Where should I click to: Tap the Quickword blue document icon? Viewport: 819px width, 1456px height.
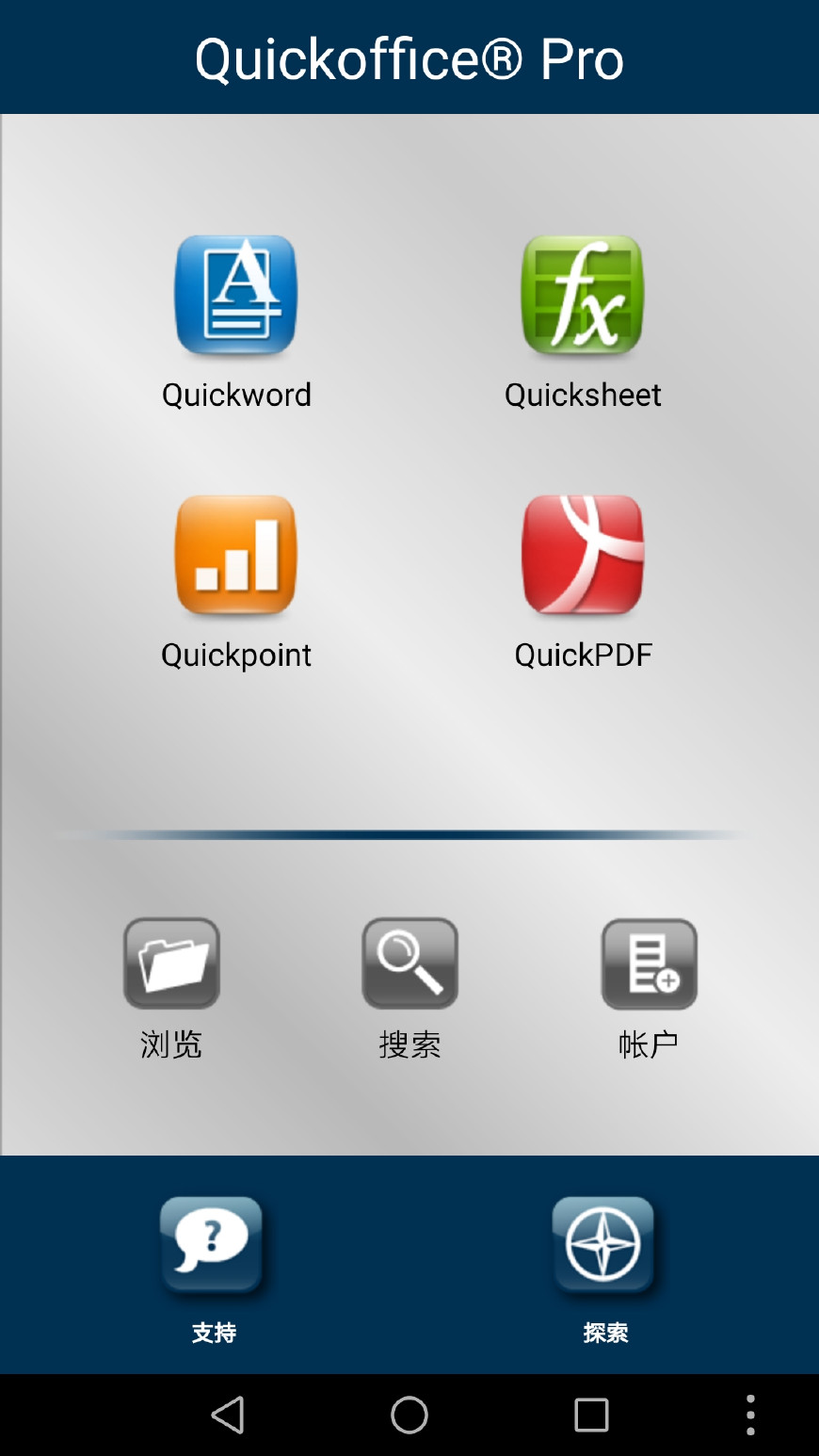[236, 296]
